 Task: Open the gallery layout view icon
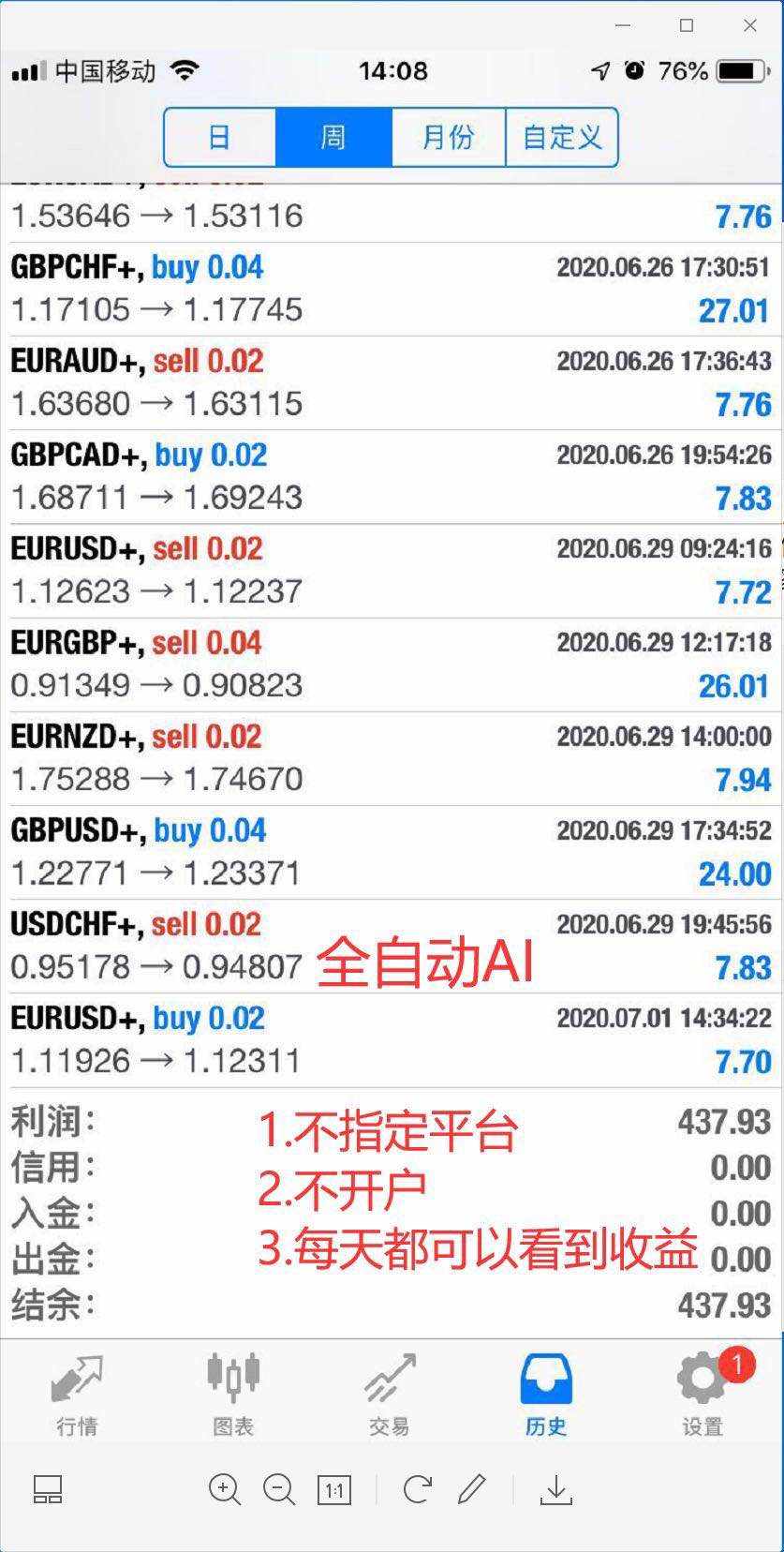[x=48, y=1489]
